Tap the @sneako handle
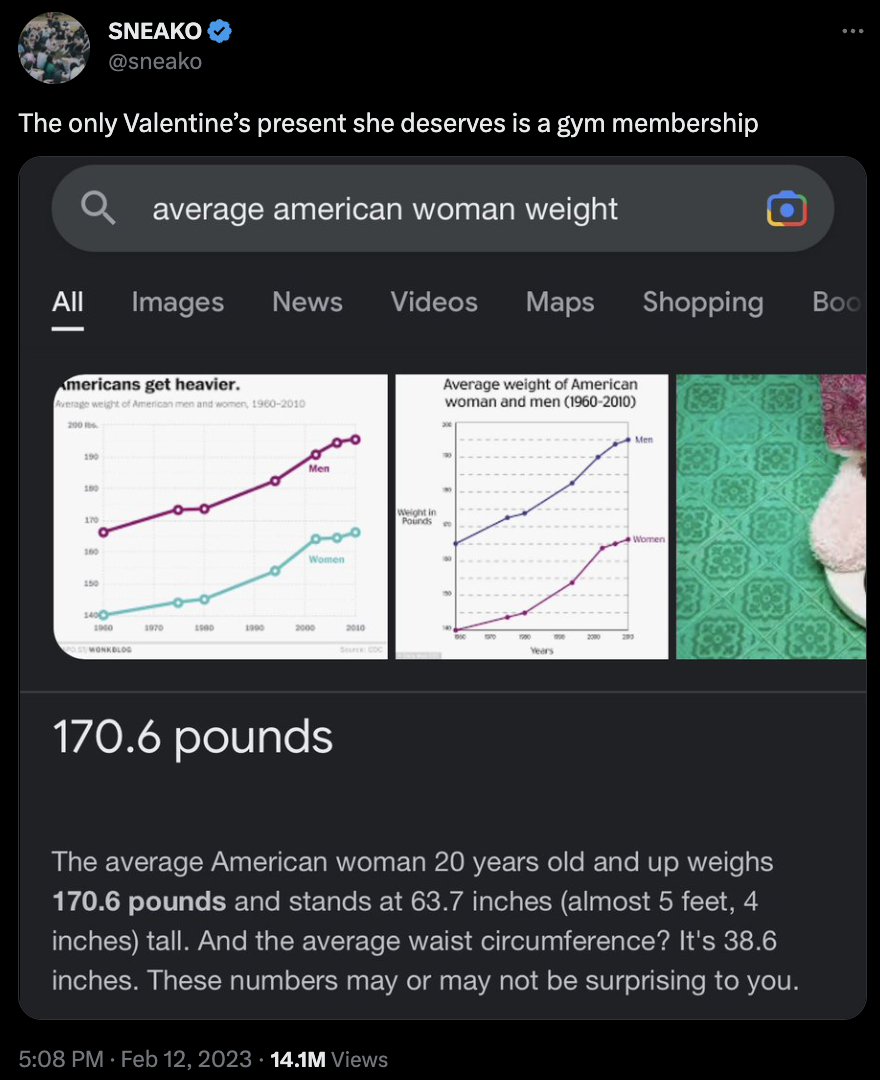Screen dimensions: 880x1080 [x=155, y=62]
